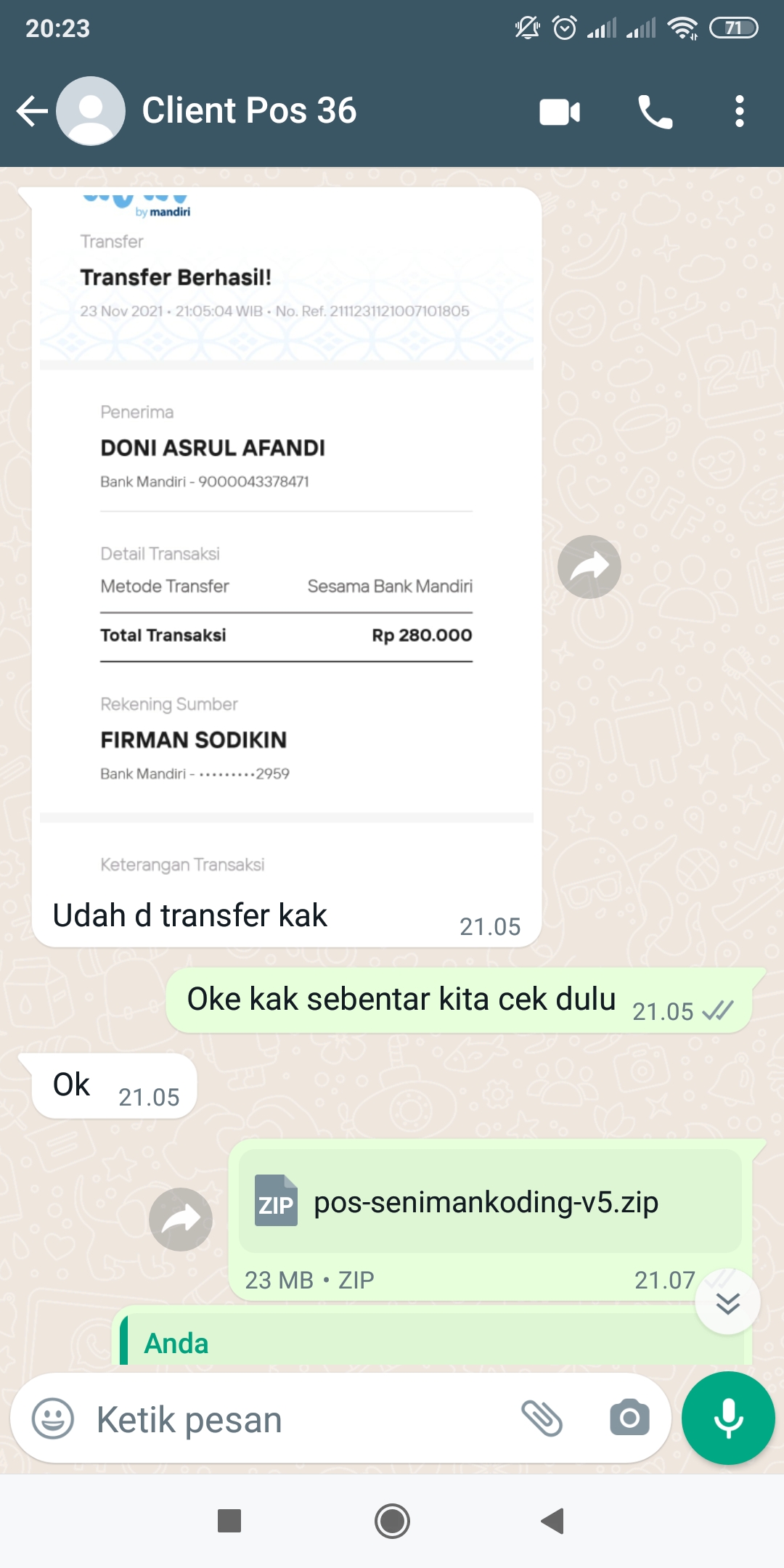Open recent apps with the square button

(x=229, y=1521)
